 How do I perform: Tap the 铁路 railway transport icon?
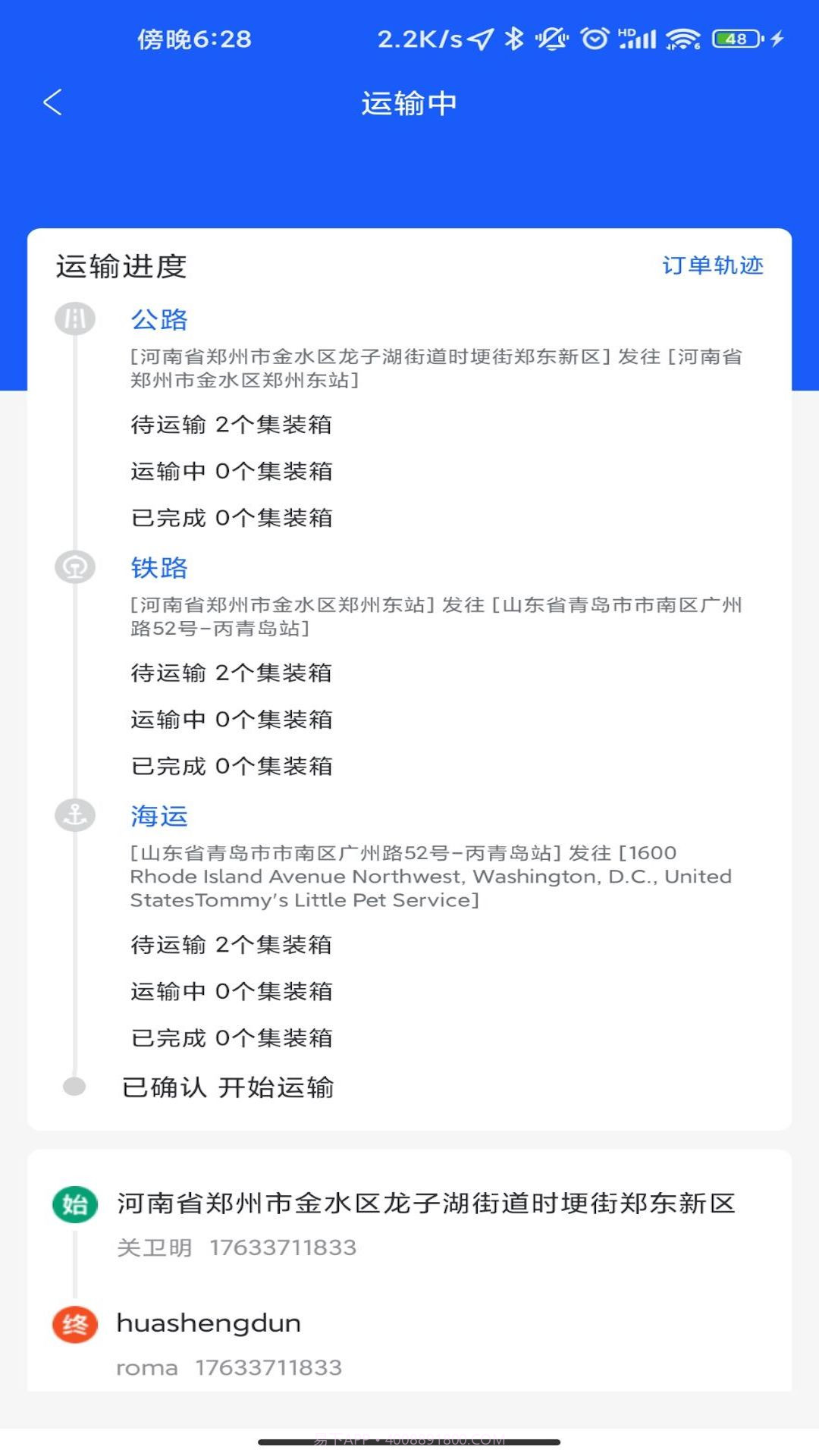74,567
